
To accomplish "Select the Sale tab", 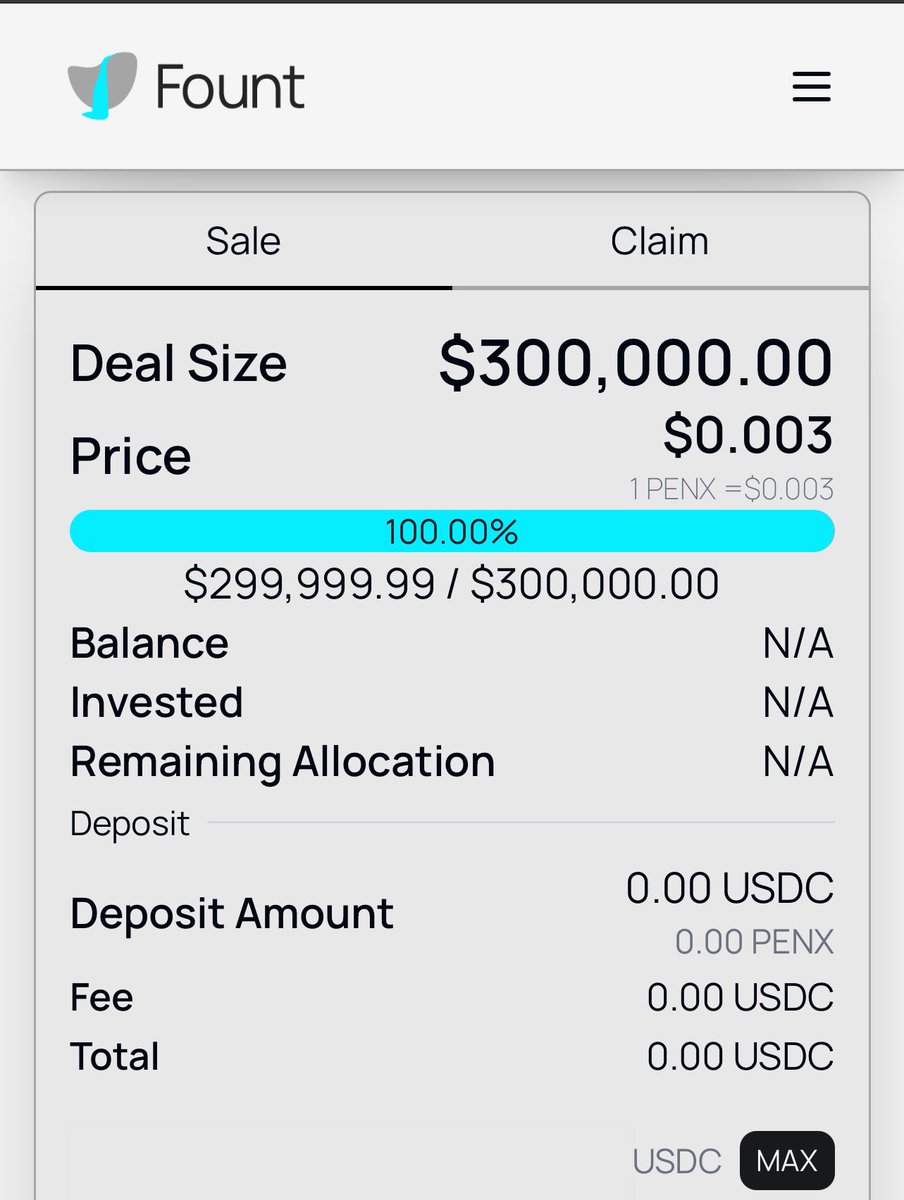I will point(243,242).
